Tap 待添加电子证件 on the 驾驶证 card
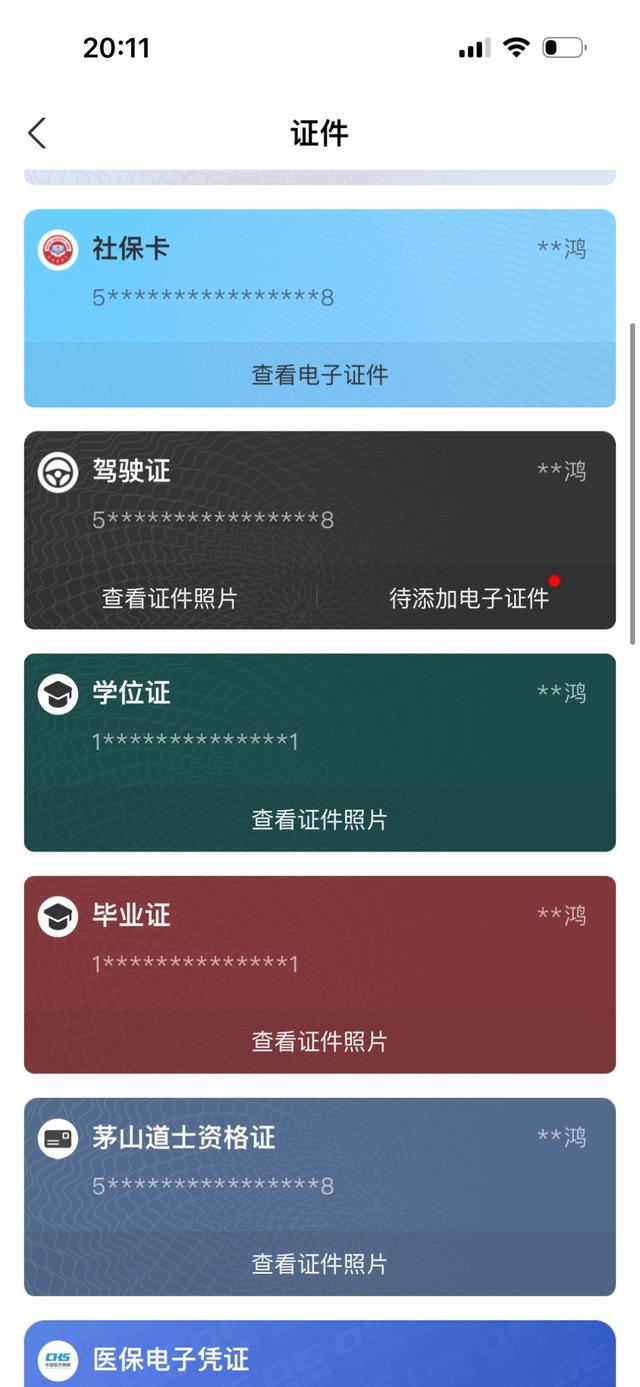 [x=468, y=598]
